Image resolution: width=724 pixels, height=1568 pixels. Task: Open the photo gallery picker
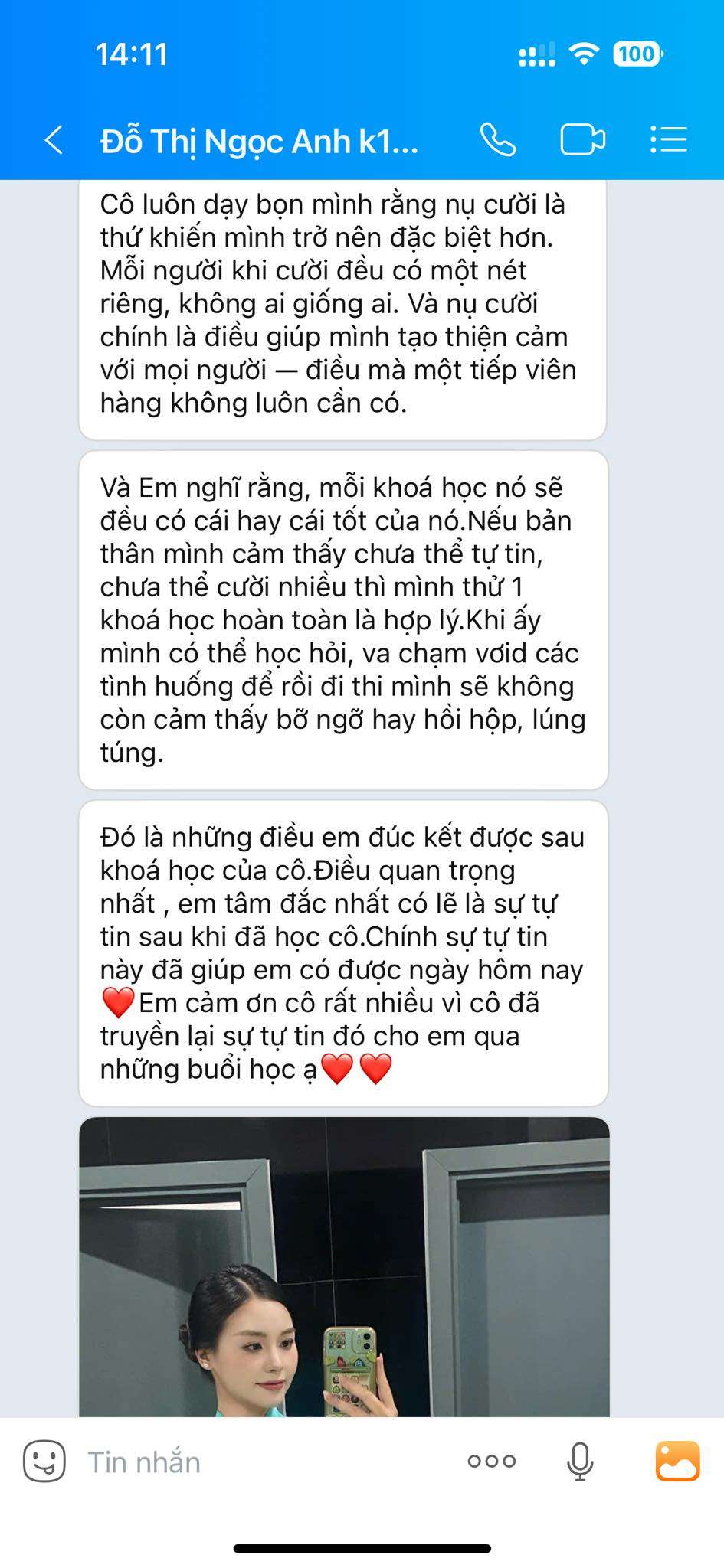[x=677, y=1462]
